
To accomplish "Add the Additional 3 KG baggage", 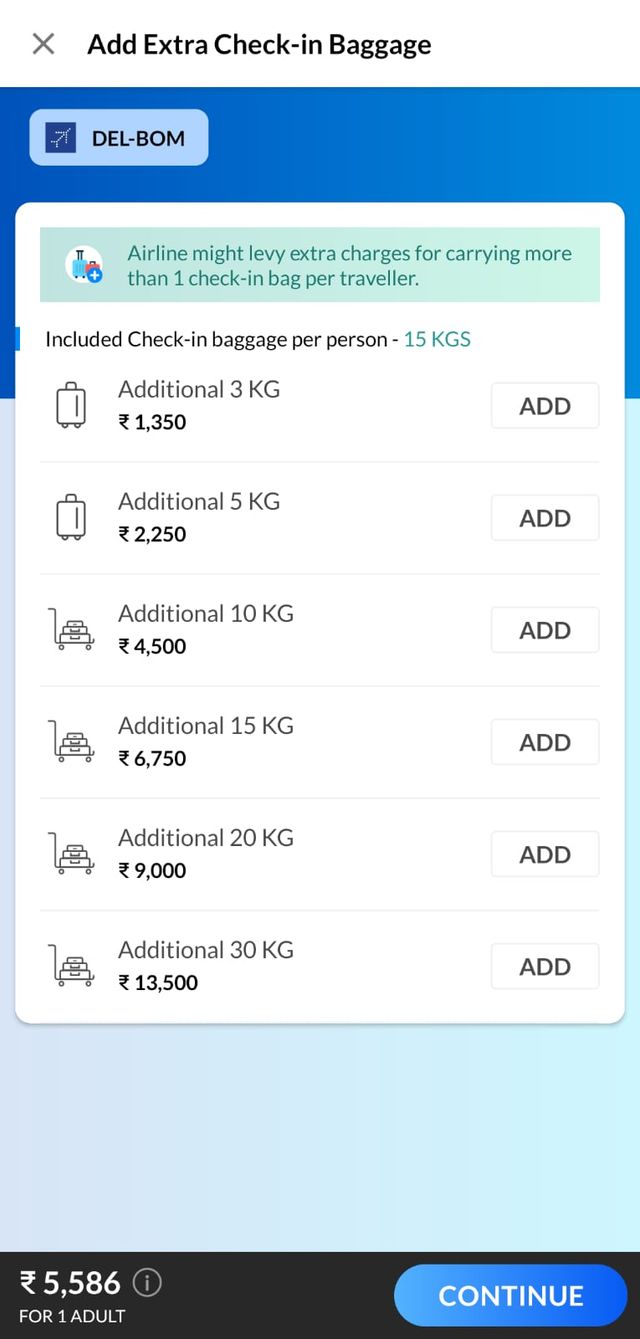I will pos(544,406).
